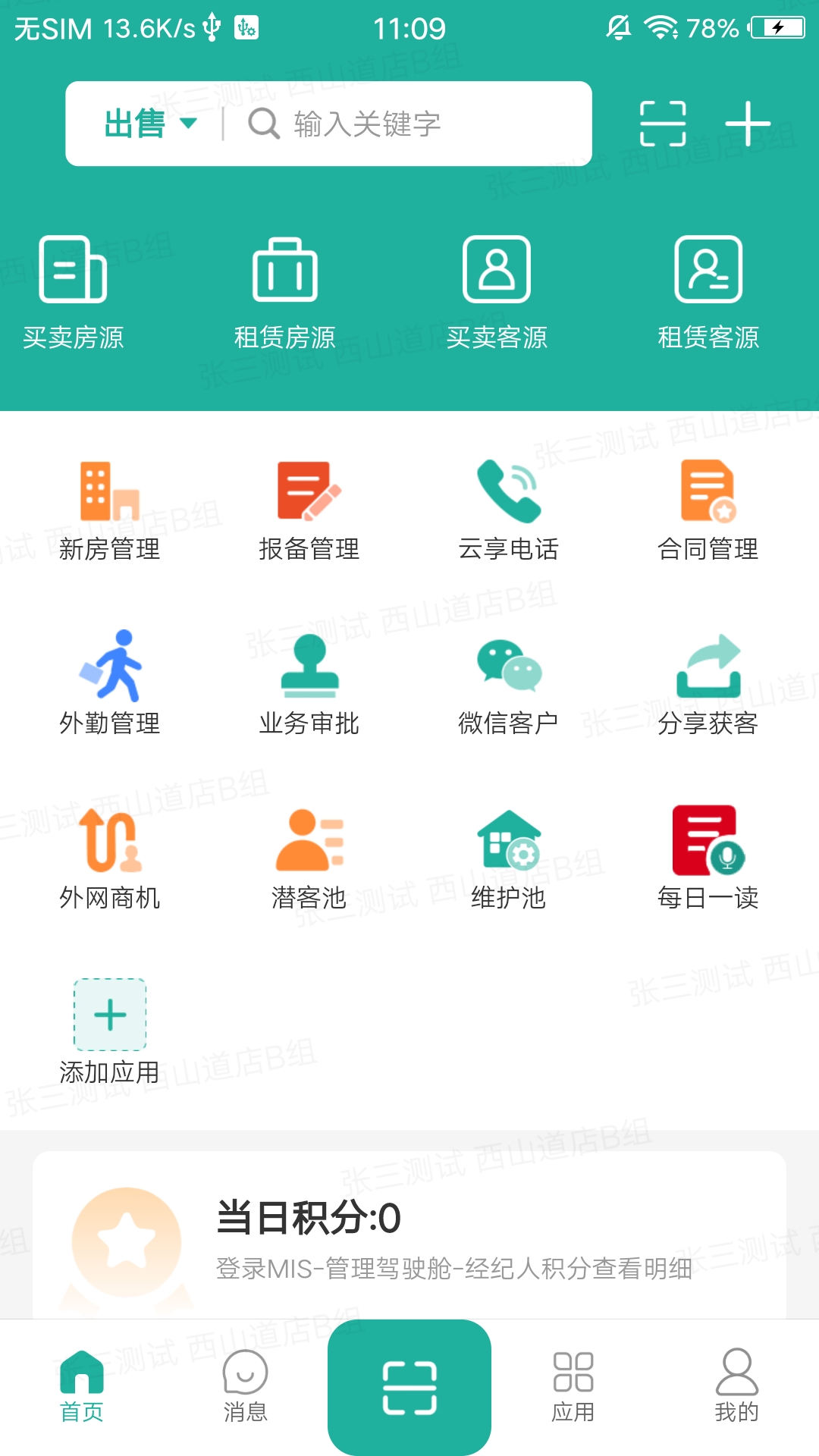Open 报备管理 (Report Management)
The height and width of the screenshot is (1456, 819).
(309, 508)
